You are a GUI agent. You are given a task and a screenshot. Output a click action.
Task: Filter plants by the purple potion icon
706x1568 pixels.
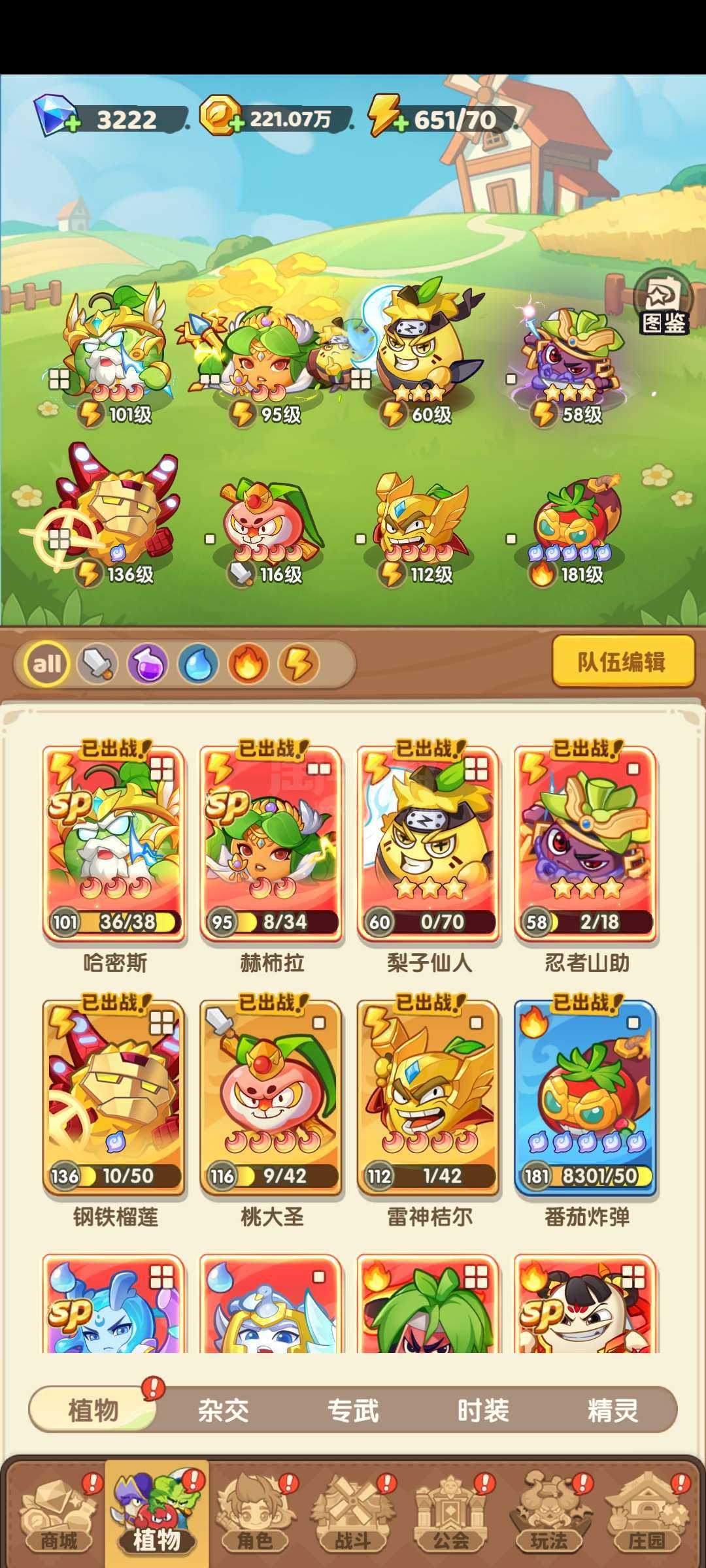click(x=148, y=664)
